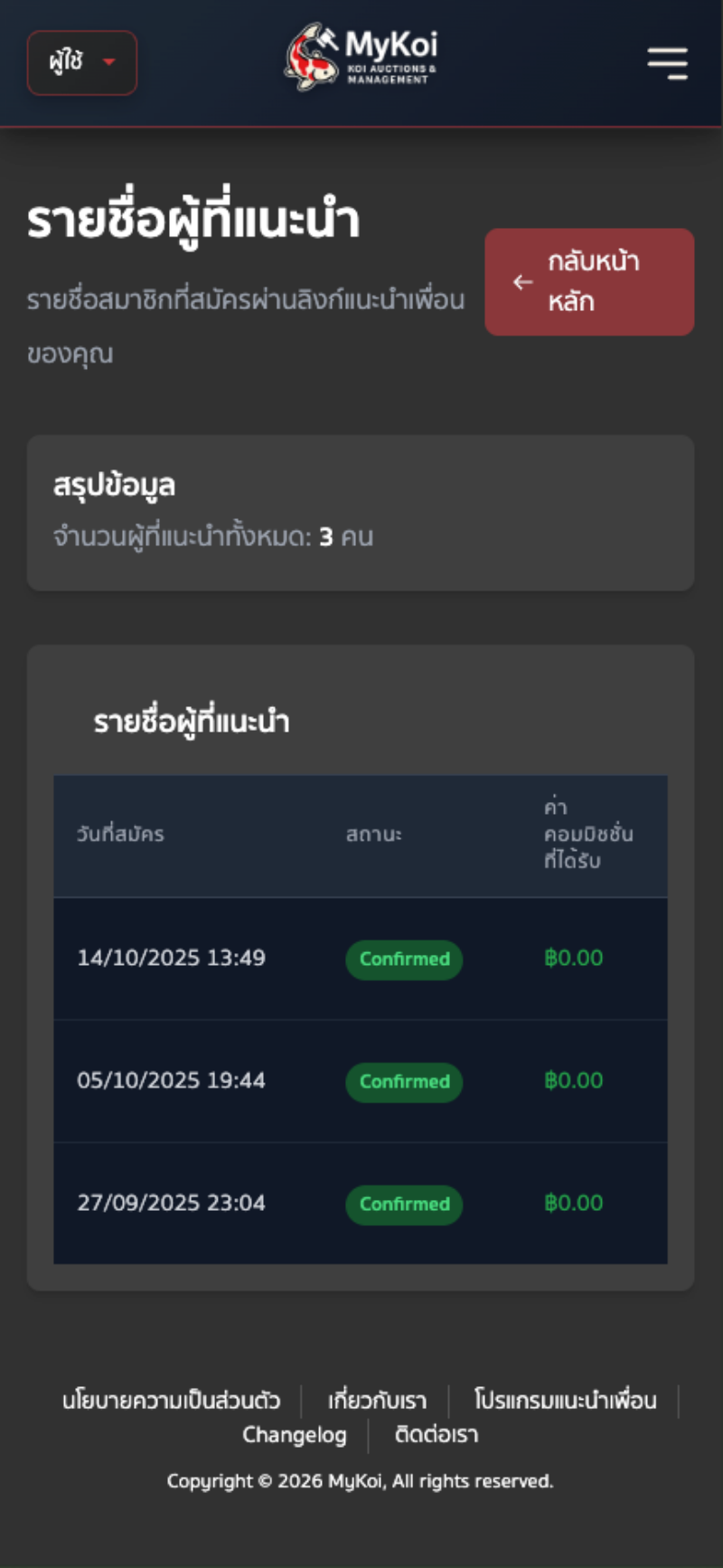This screenshot has height=1568, width=723.
Task: Open the ผู้ใช้ dropdown
Action: [x=82, y=62]
